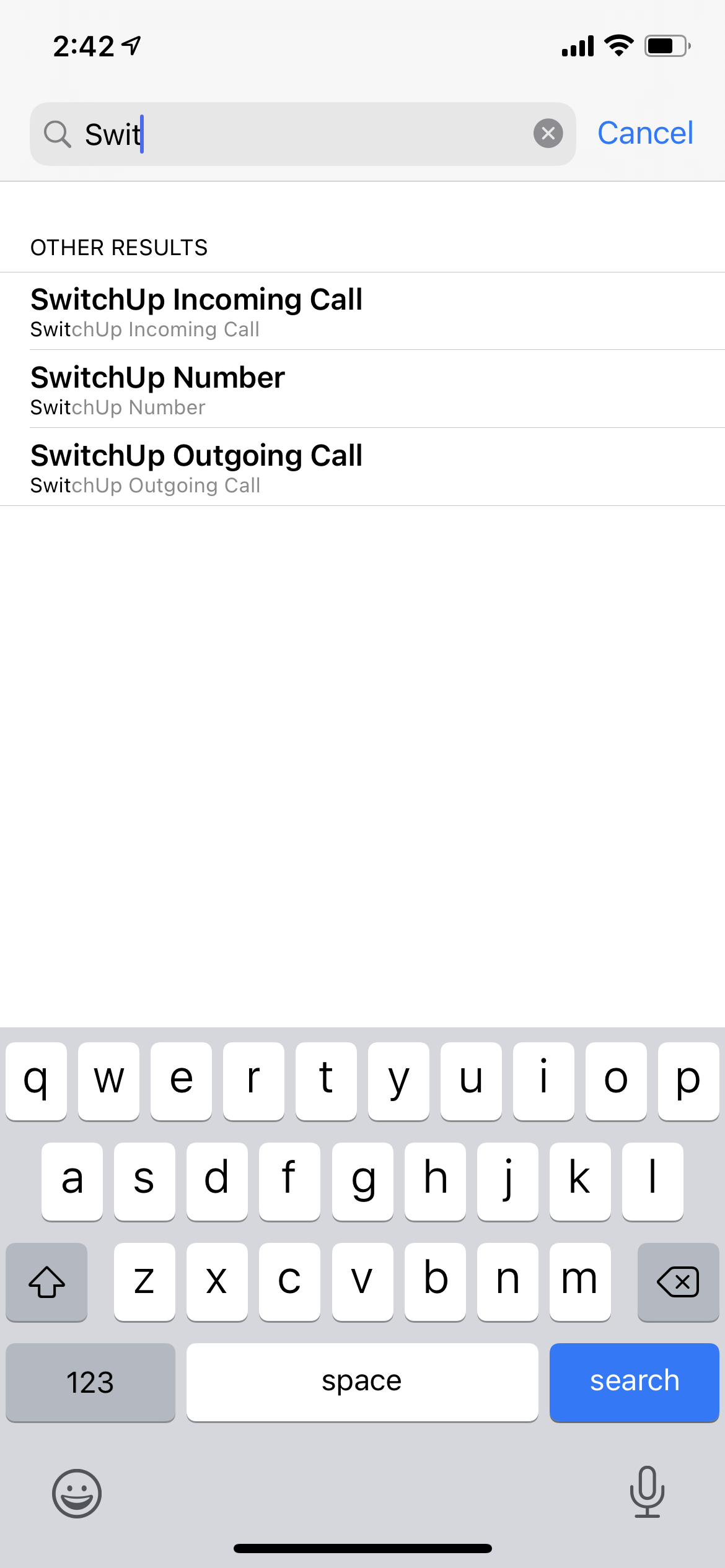Tap the shift key
The width and height of the screenshot is (725, 1568).
(x=46, y=1281)
